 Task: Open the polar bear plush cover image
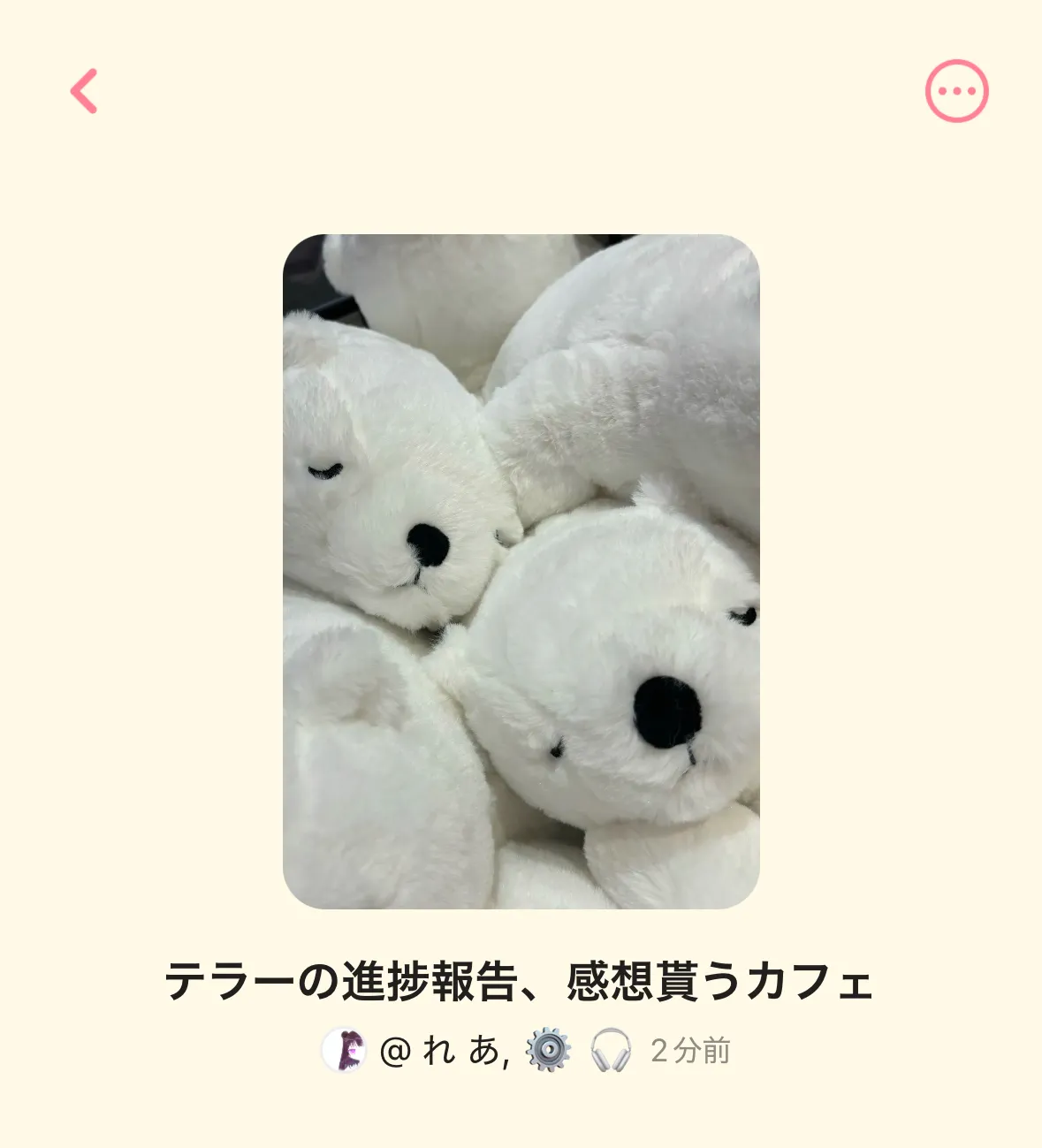(521, 571)
